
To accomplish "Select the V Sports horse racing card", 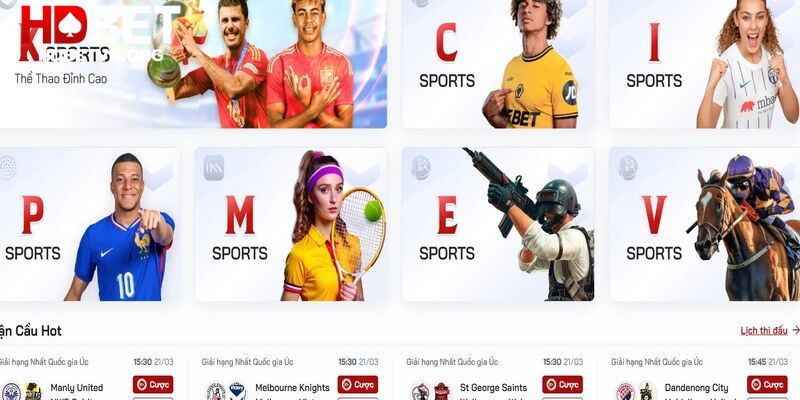I will [x=703, y=225].
